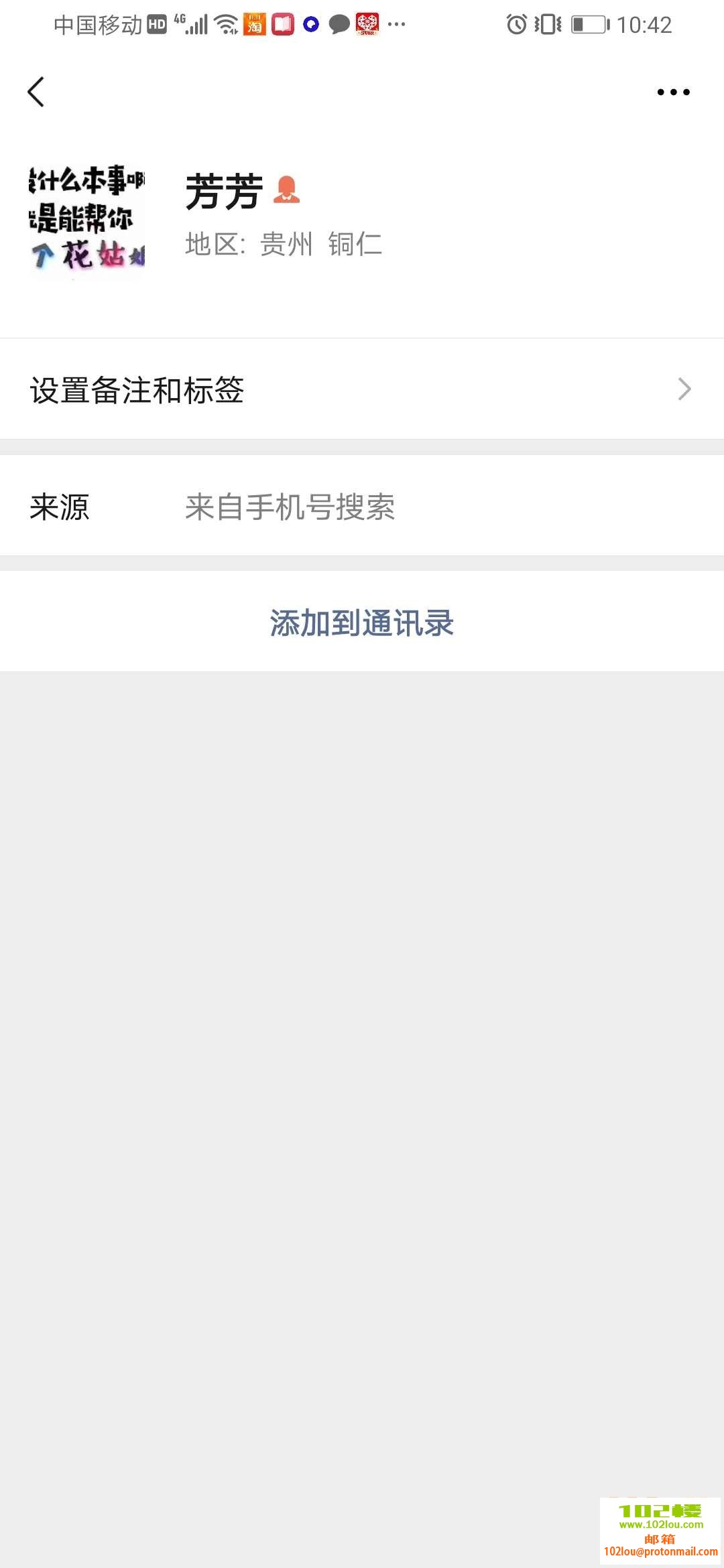This screenshot has width=724, height=1568.
Task: Tap 添加到通讯录 to add contact
Action: (362, 623)
